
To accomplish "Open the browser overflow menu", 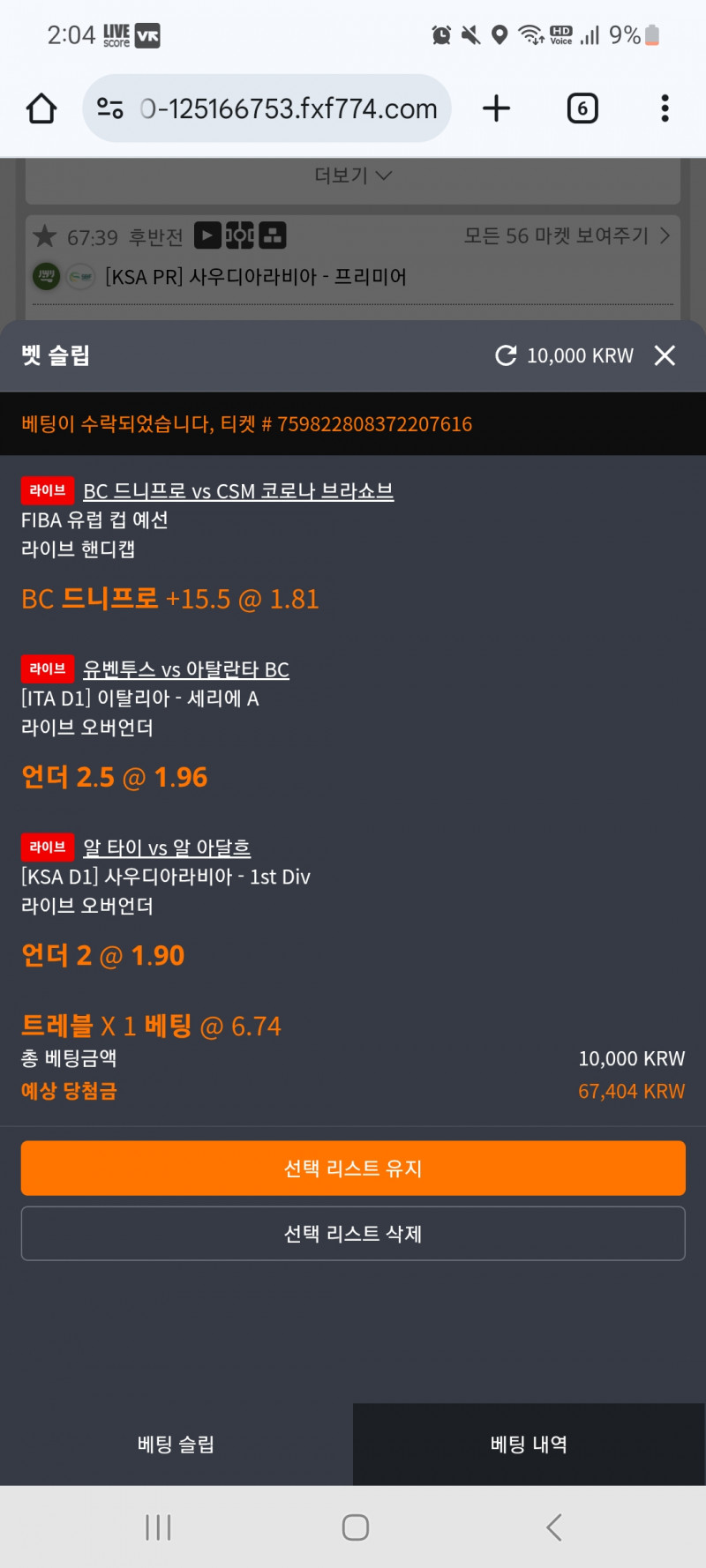I will [665, 108].
